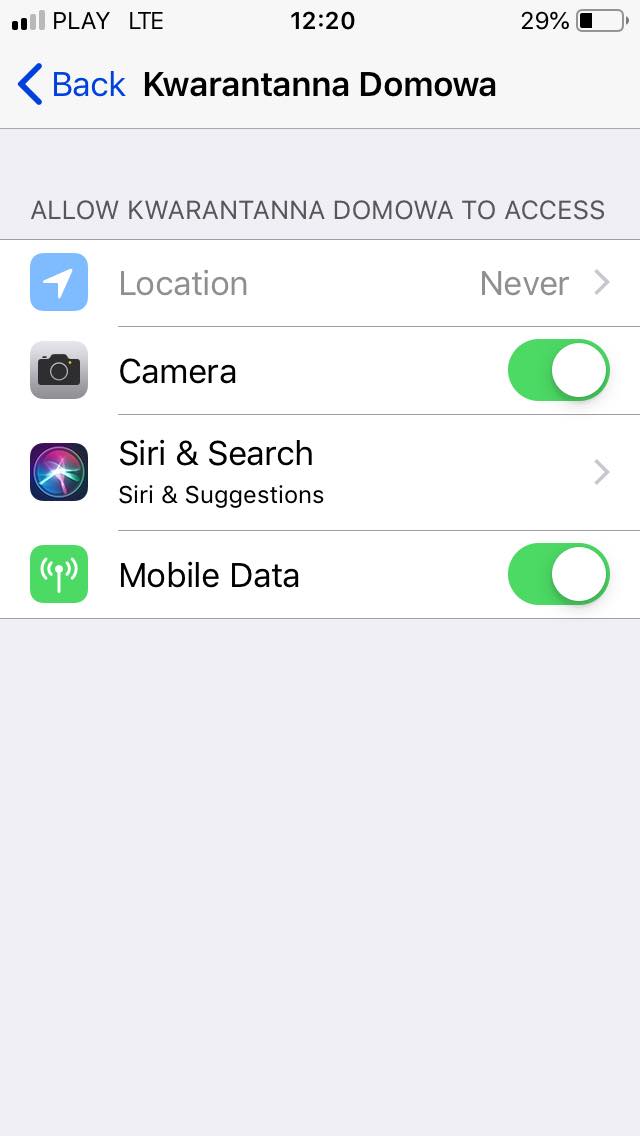Disable Camera access toggle

coord(558,371)
